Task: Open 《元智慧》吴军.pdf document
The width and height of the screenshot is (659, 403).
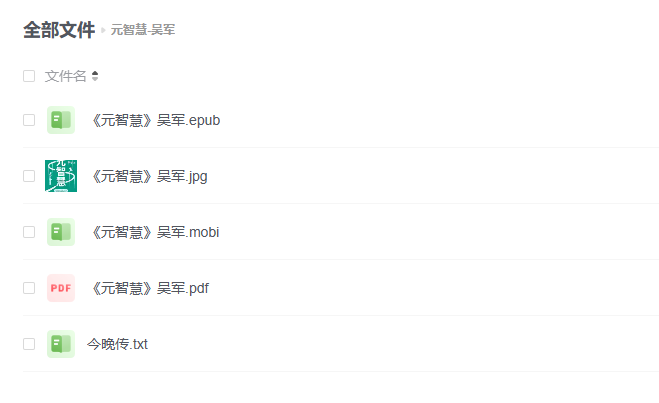Action: click(149, 288)
